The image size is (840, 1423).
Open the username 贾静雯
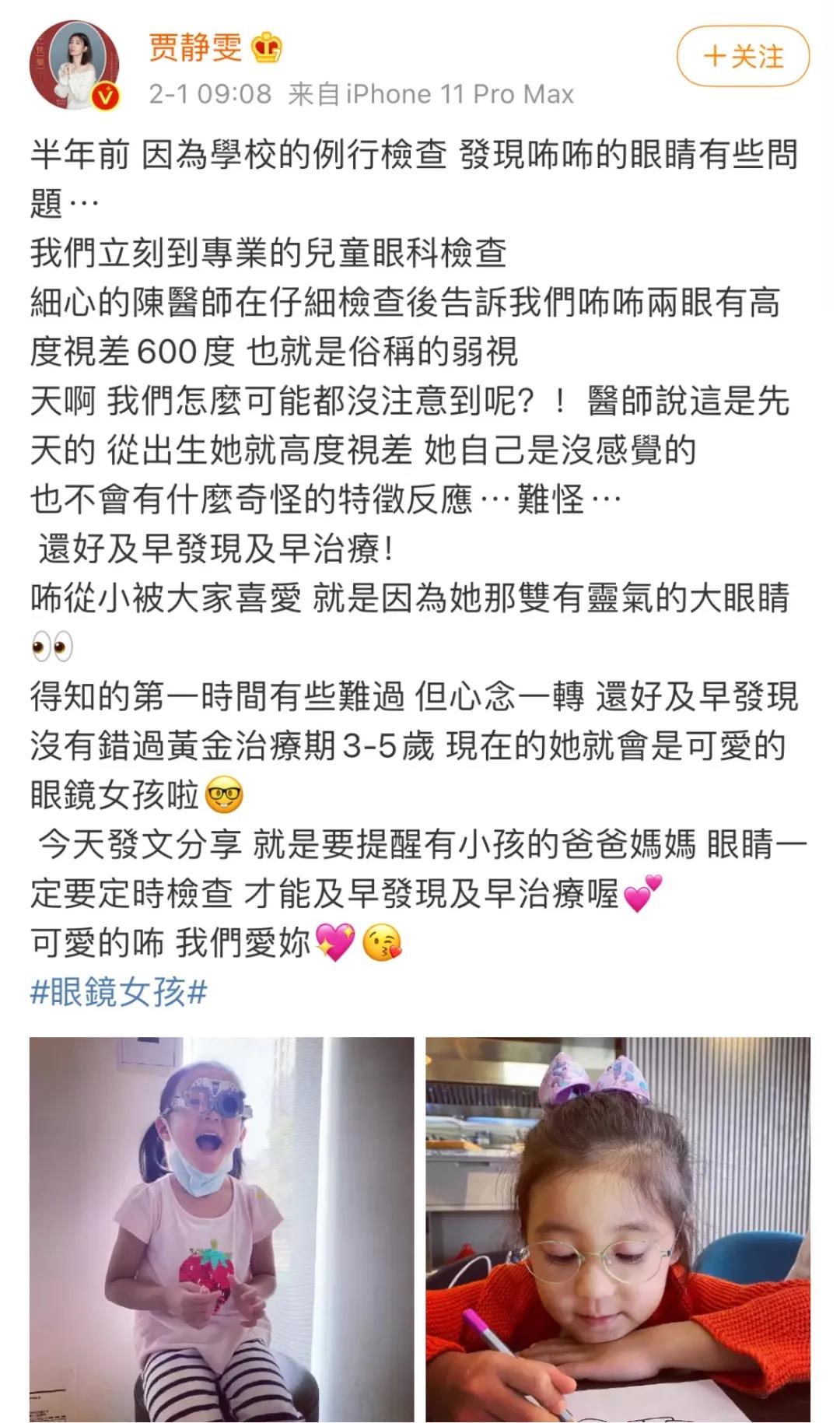click(195, 47)
